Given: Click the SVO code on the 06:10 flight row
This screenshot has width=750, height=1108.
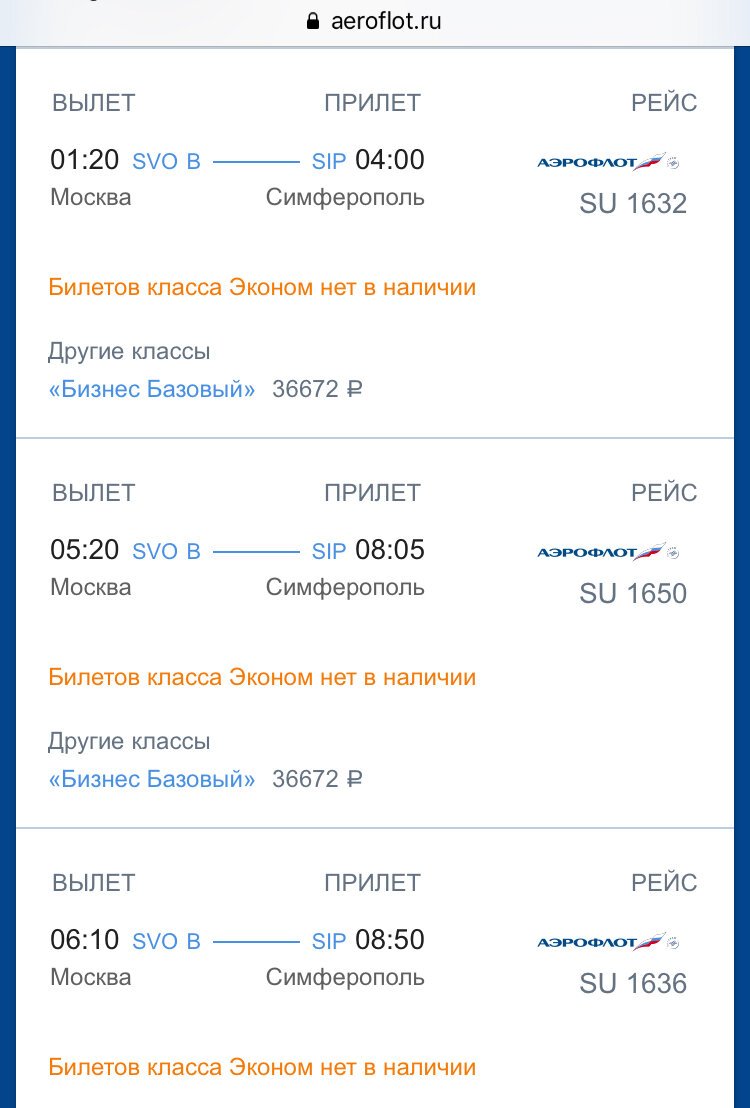Looking at the screenshot, I should click(x=157, y=941).
